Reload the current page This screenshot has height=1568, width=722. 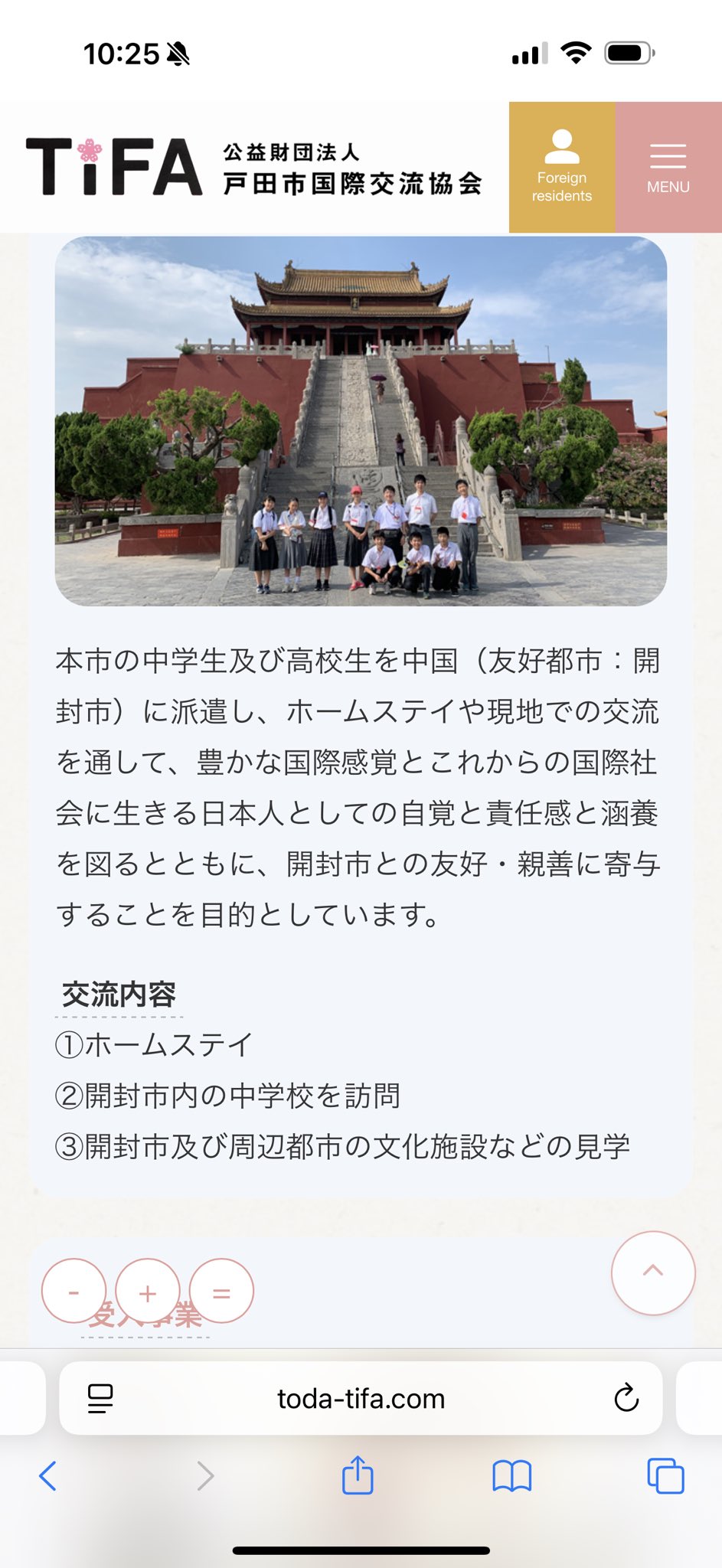coord(626,1398)
